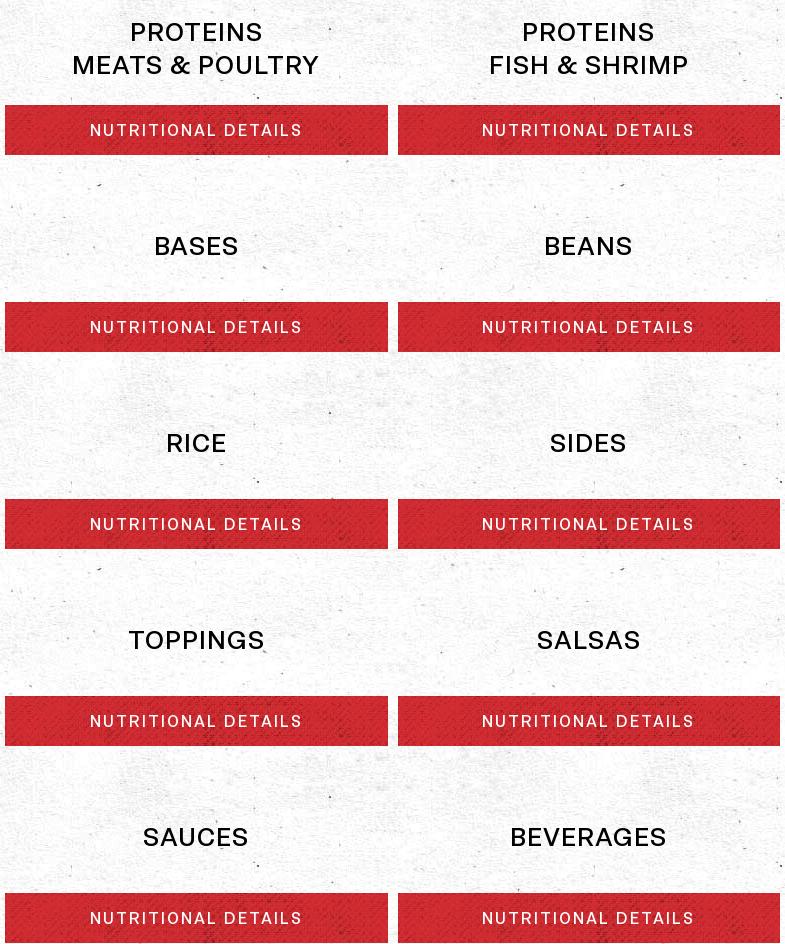Click the Toppings section heading
The height and width of the screenshot is (944, 785).
point(196,640)
